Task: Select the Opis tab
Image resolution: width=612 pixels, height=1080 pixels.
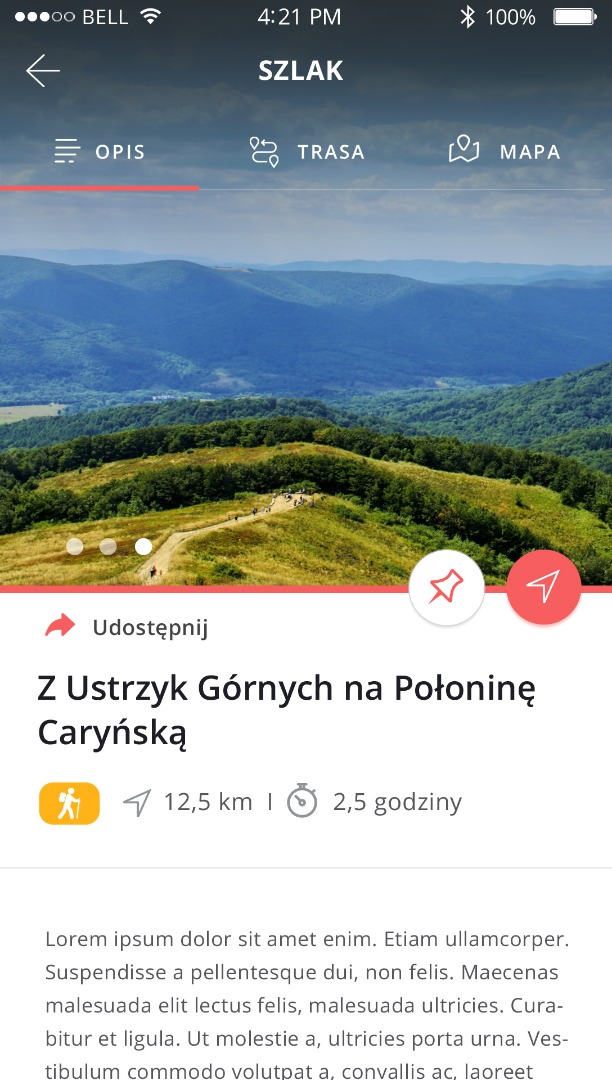Action: tap(100, 152)
